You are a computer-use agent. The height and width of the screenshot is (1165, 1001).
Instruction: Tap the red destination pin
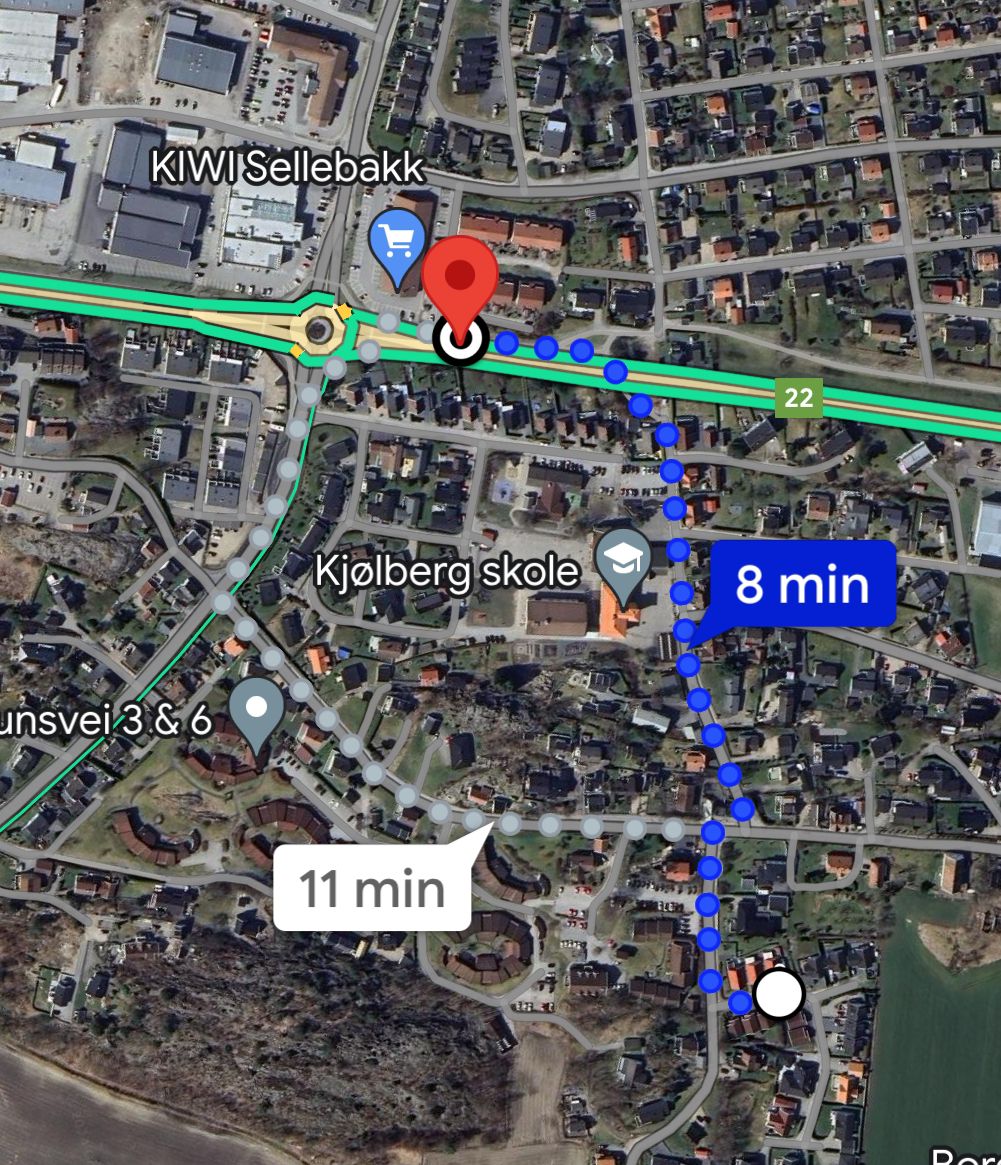pyautogui.click(x=459, y=277)
